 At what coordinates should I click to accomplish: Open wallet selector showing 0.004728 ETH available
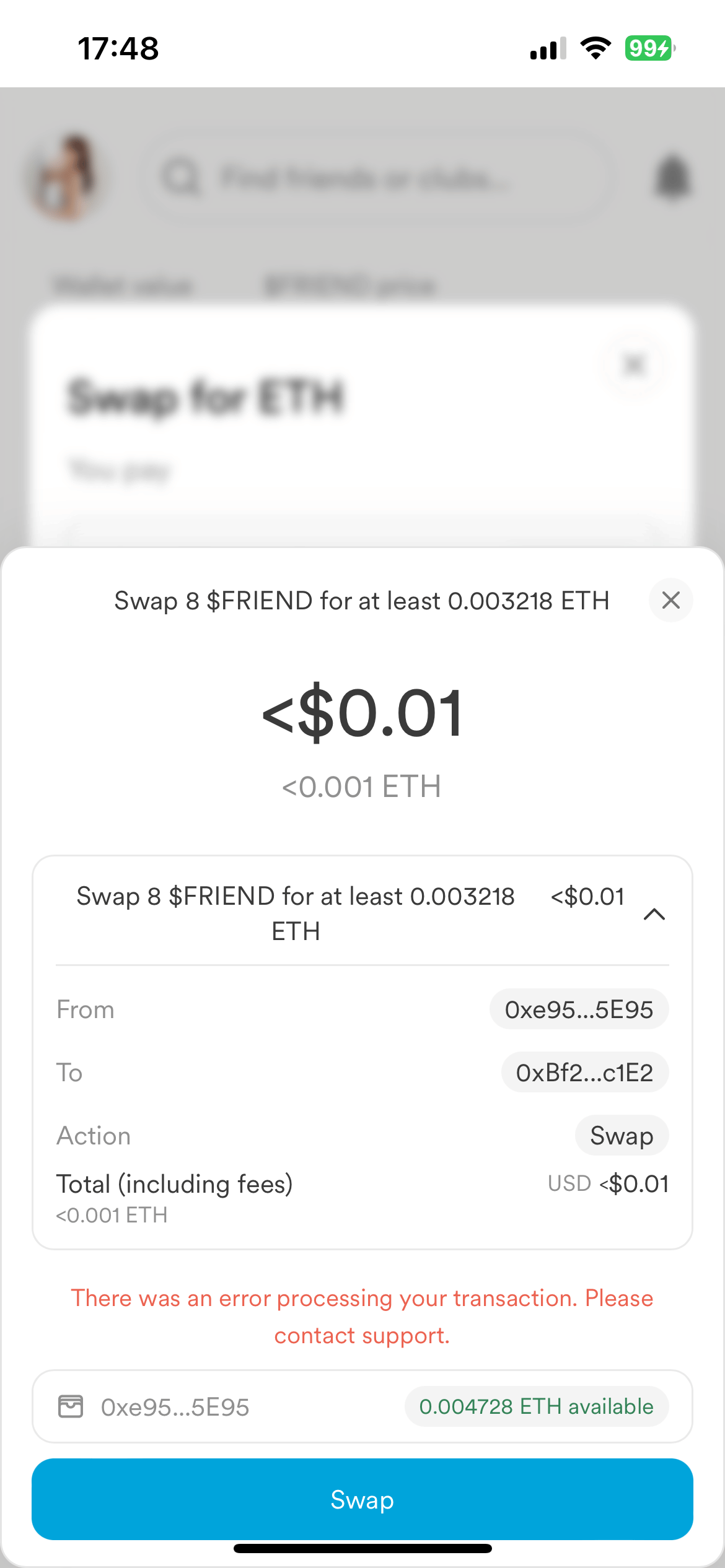point(362,1406)
